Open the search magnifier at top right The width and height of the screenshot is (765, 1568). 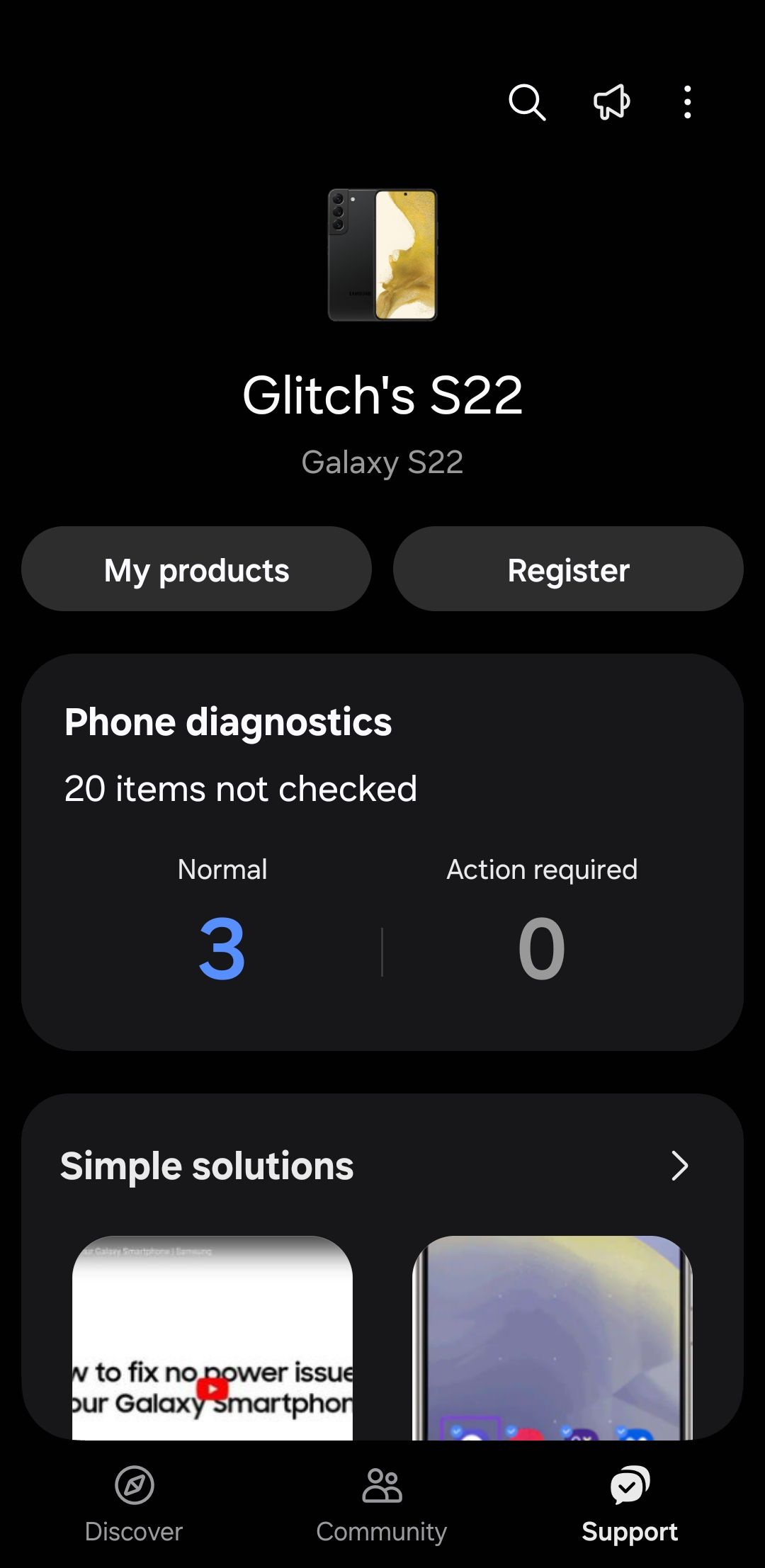(x=526, y=102)
